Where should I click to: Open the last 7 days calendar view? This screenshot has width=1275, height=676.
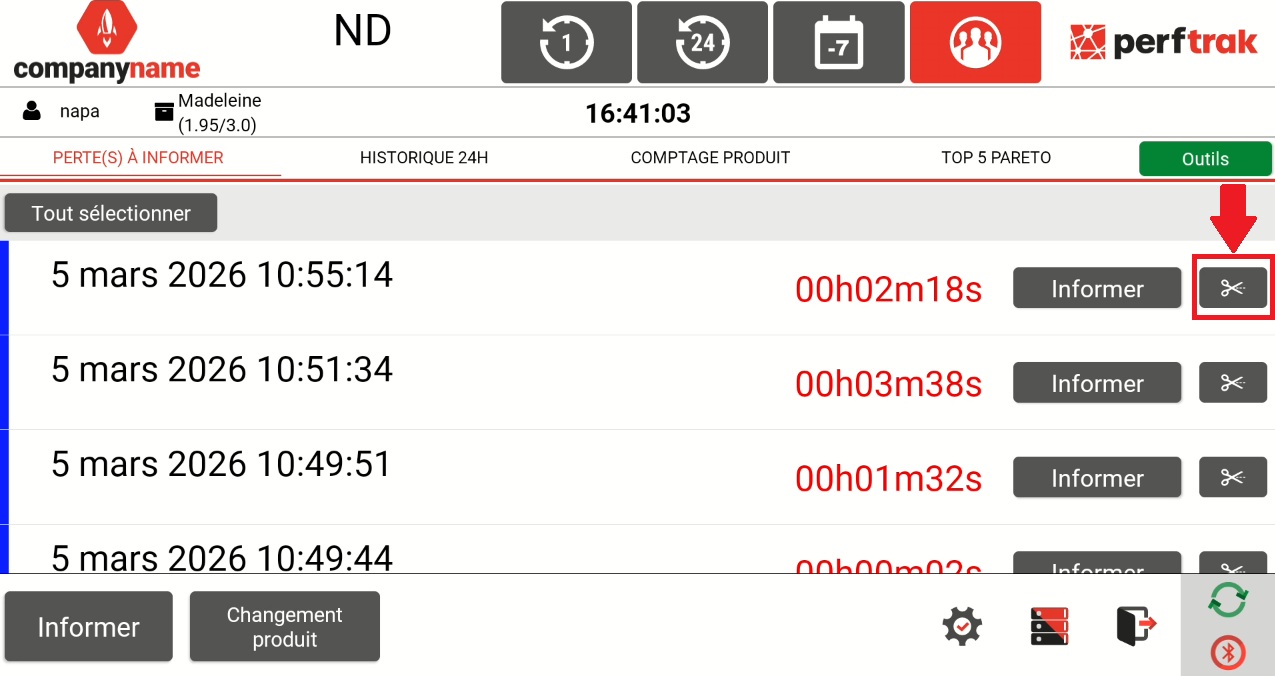coord(838,42)
